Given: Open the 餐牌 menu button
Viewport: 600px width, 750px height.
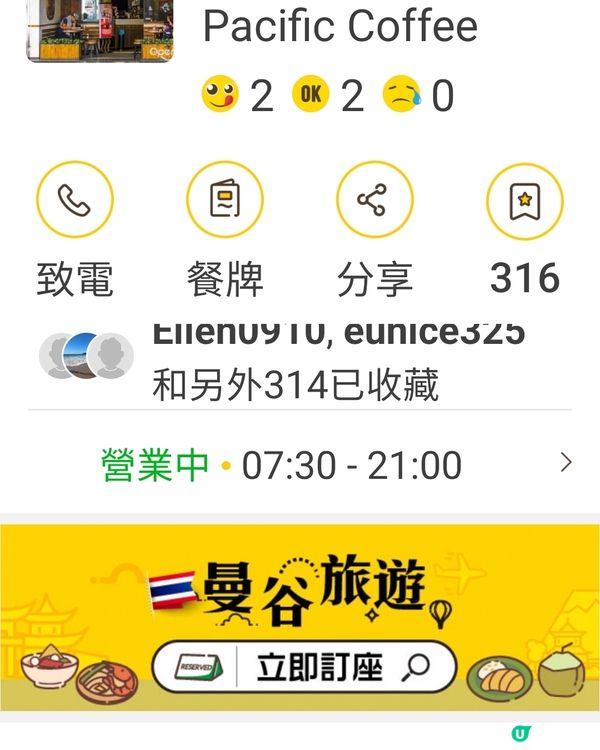Looking at the screenshot, I should coord(225,201).
